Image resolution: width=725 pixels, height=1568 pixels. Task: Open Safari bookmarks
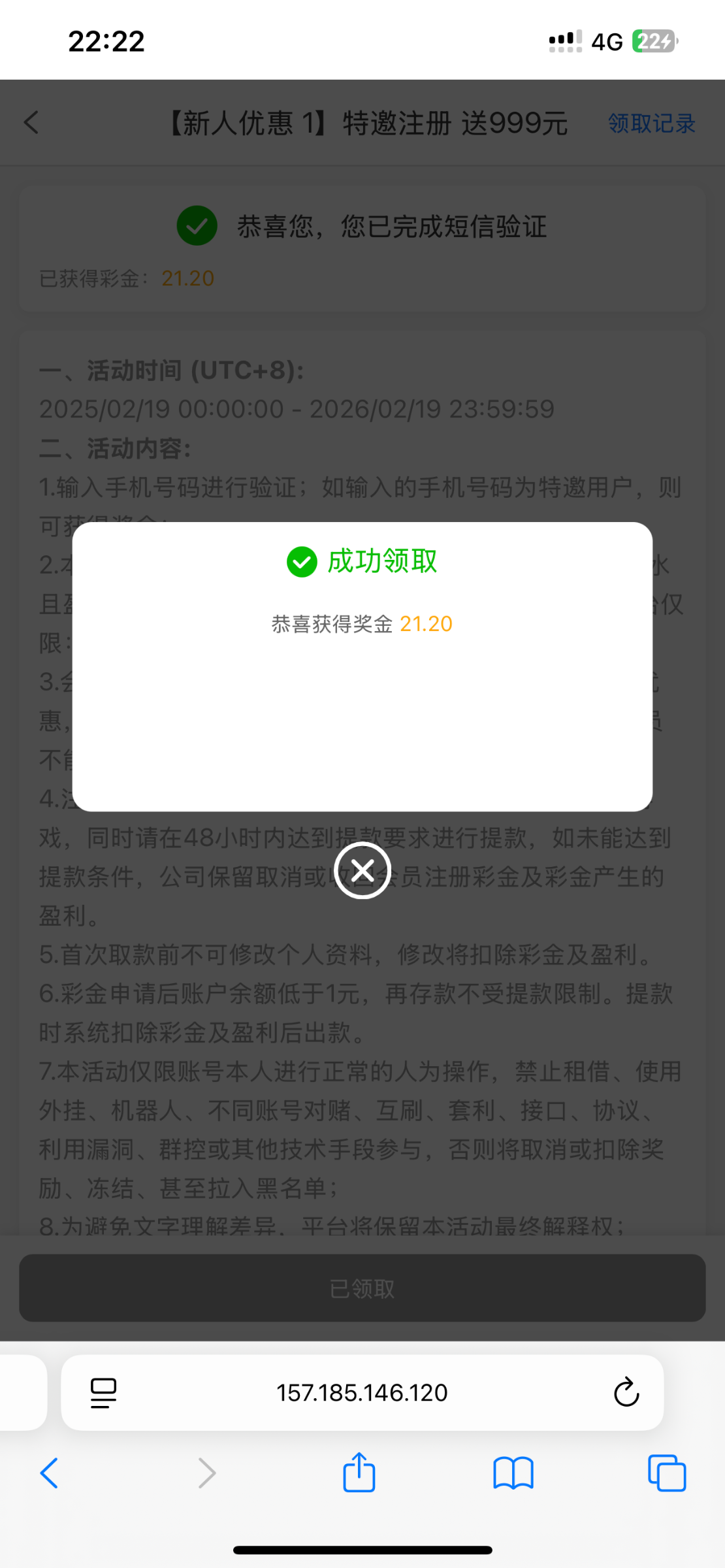coord(513,1473)
